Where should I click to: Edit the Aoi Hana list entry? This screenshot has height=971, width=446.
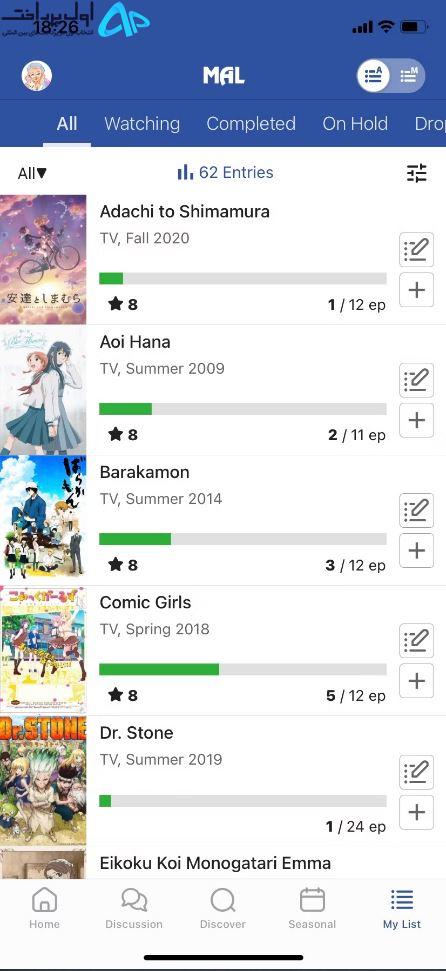(x=416, y=380)
